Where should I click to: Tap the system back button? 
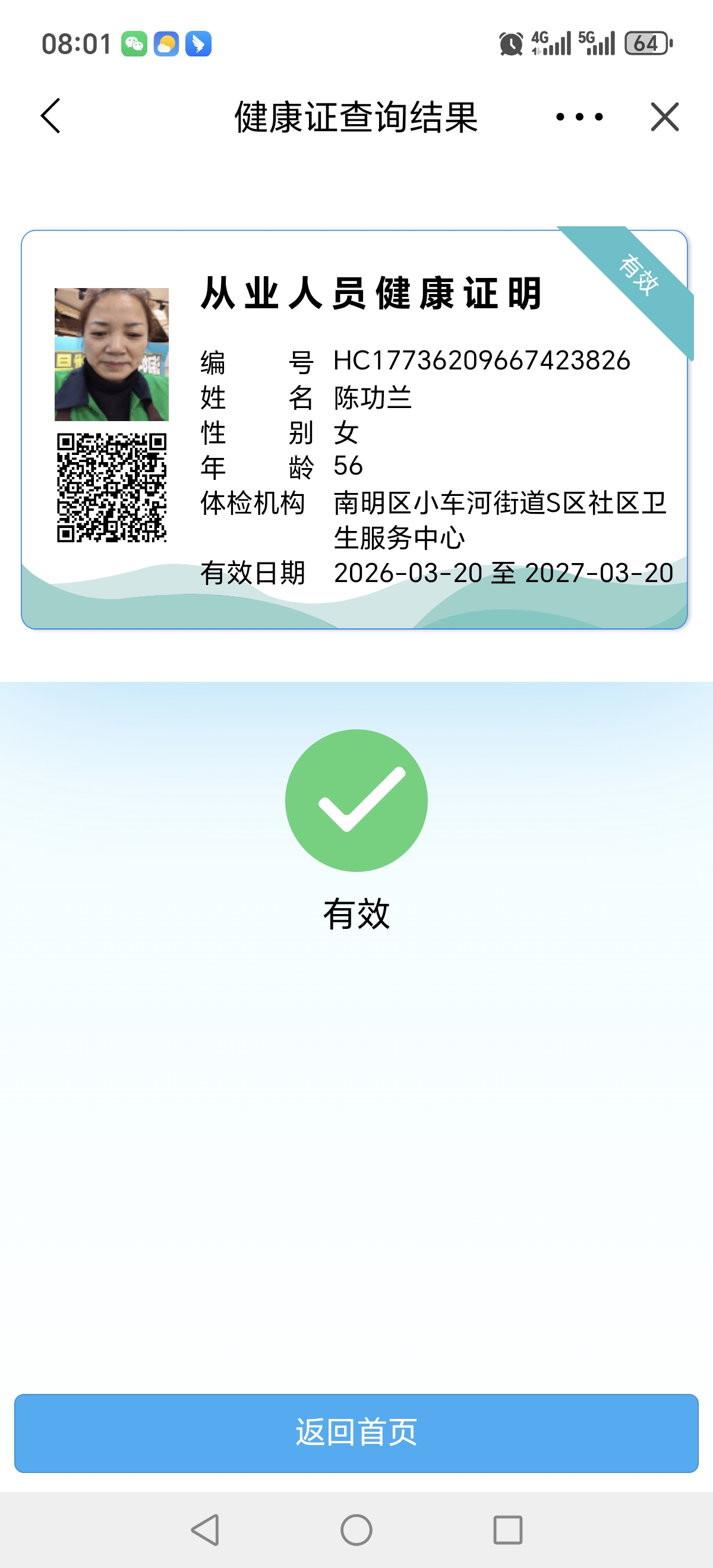206,1529
